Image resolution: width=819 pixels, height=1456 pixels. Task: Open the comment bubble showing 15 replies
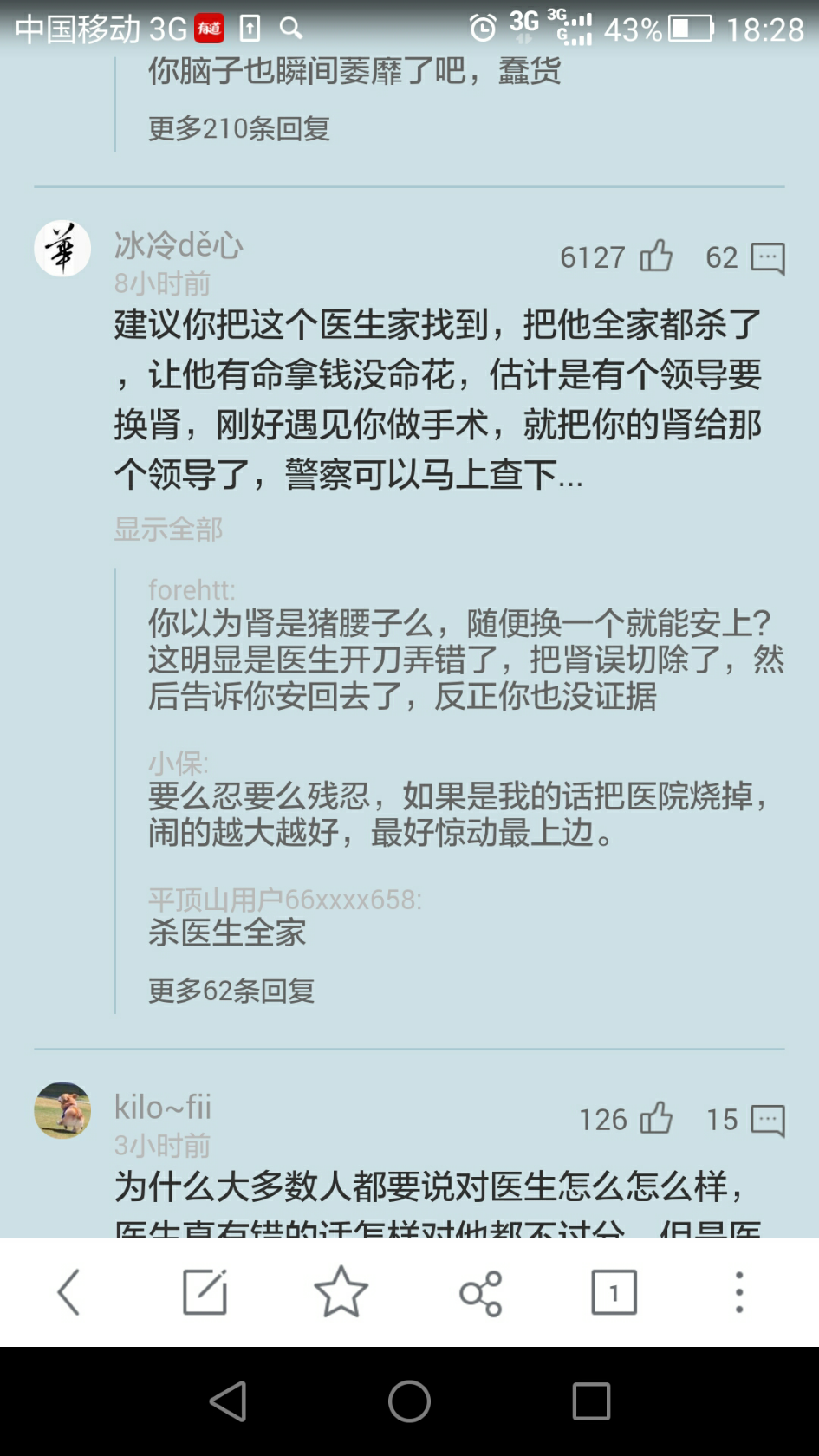pos(767,1120)
